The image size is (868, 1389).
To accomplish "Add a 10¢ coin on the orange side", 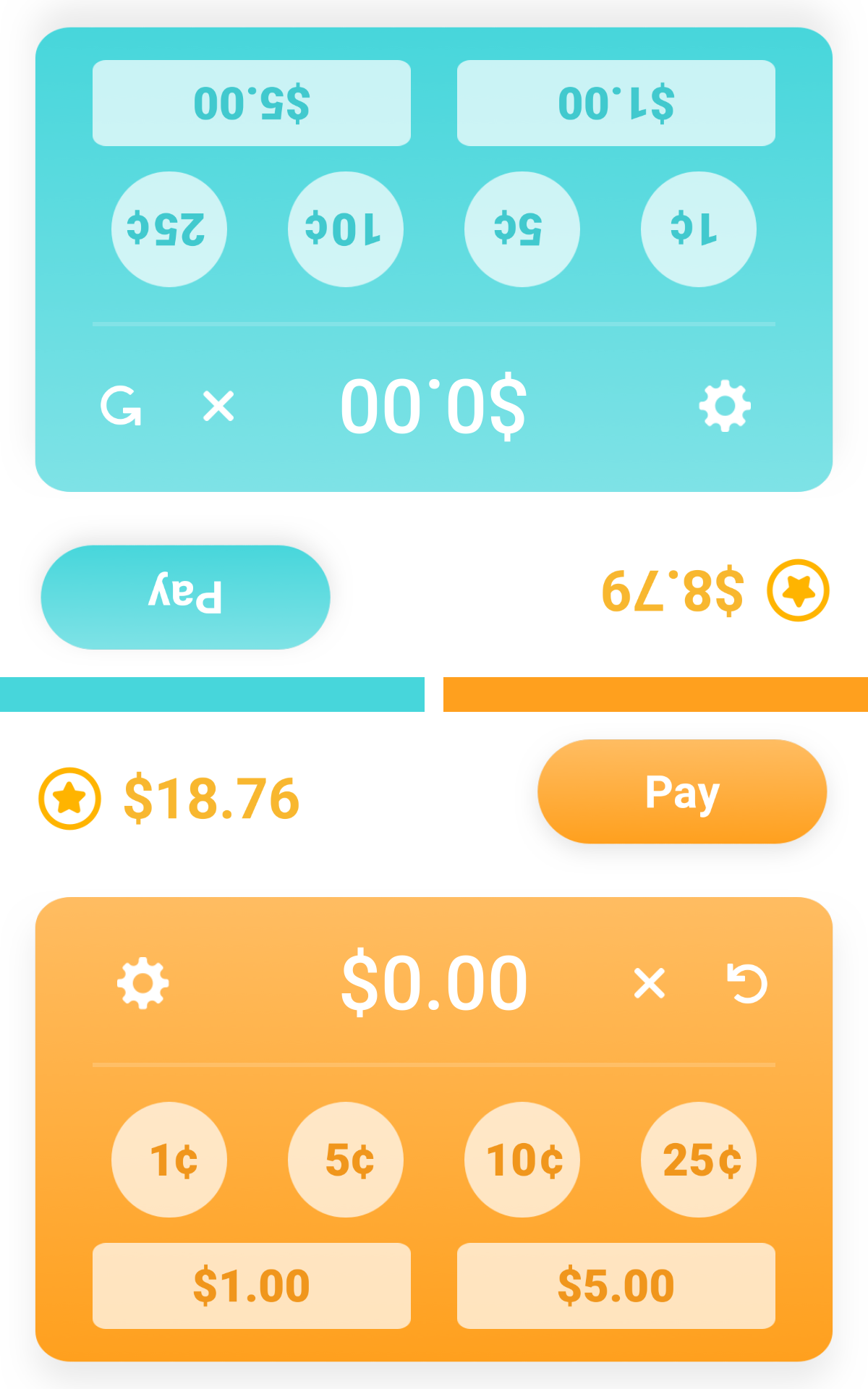I will 522,1160.
